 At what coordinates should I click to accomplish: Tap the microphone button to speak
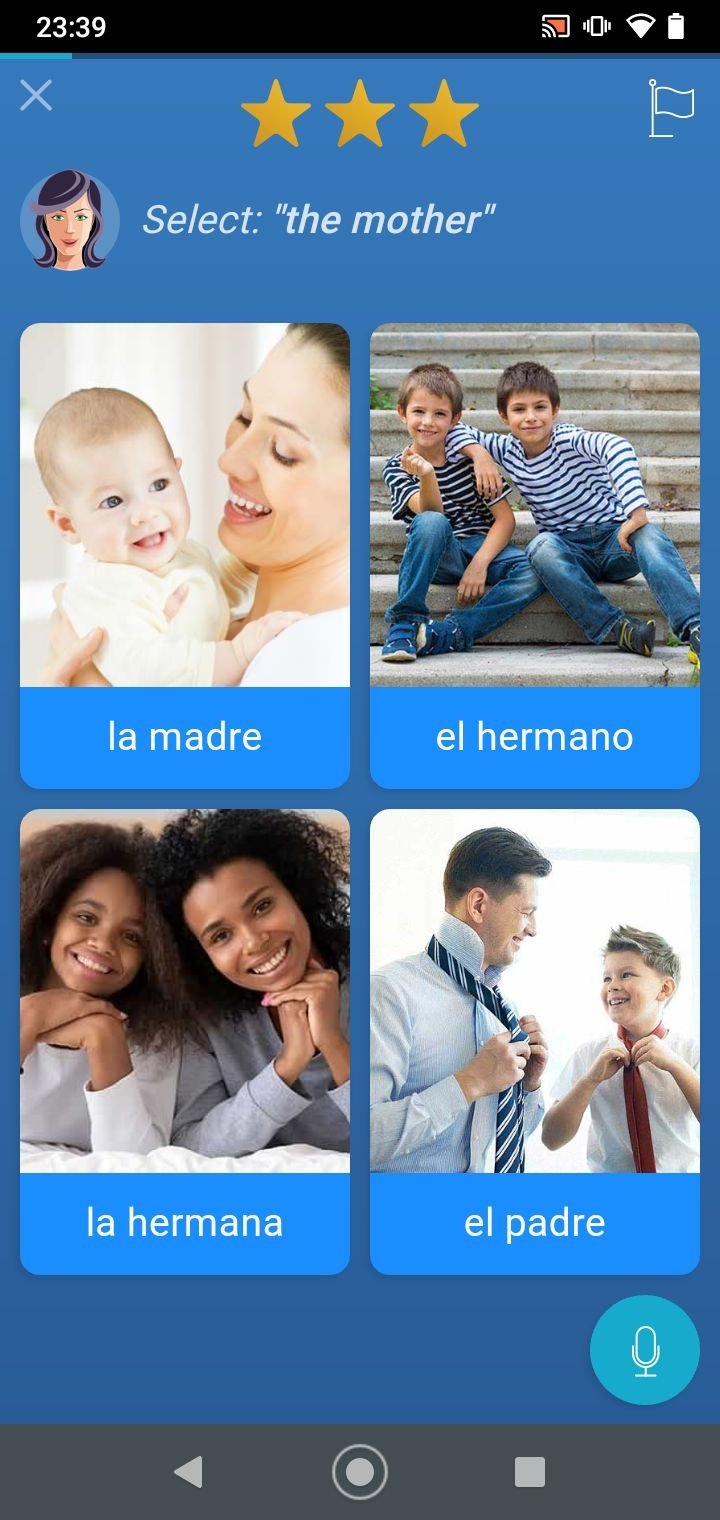[x=645, y=1350]
